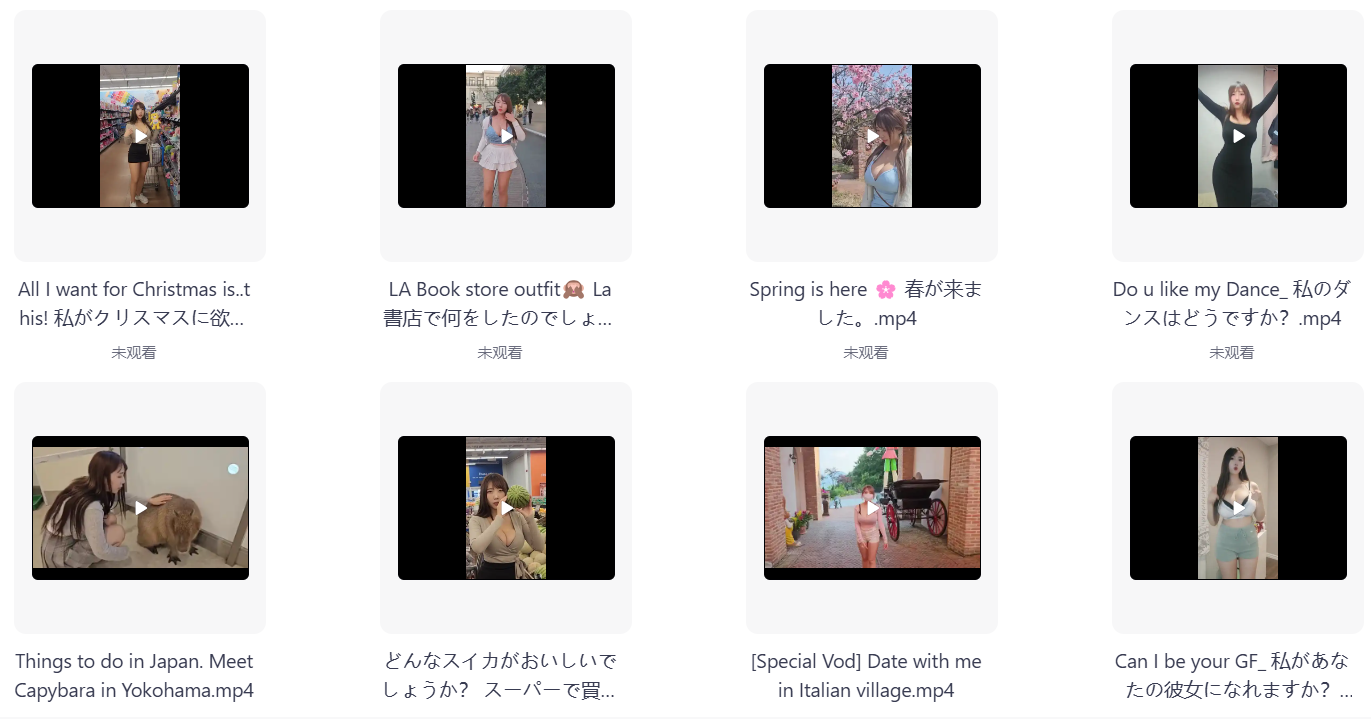This screenshot has width=1371, height=719.
Task: Play the 'Can I be your GF' video
Action: pos(1238,508)
